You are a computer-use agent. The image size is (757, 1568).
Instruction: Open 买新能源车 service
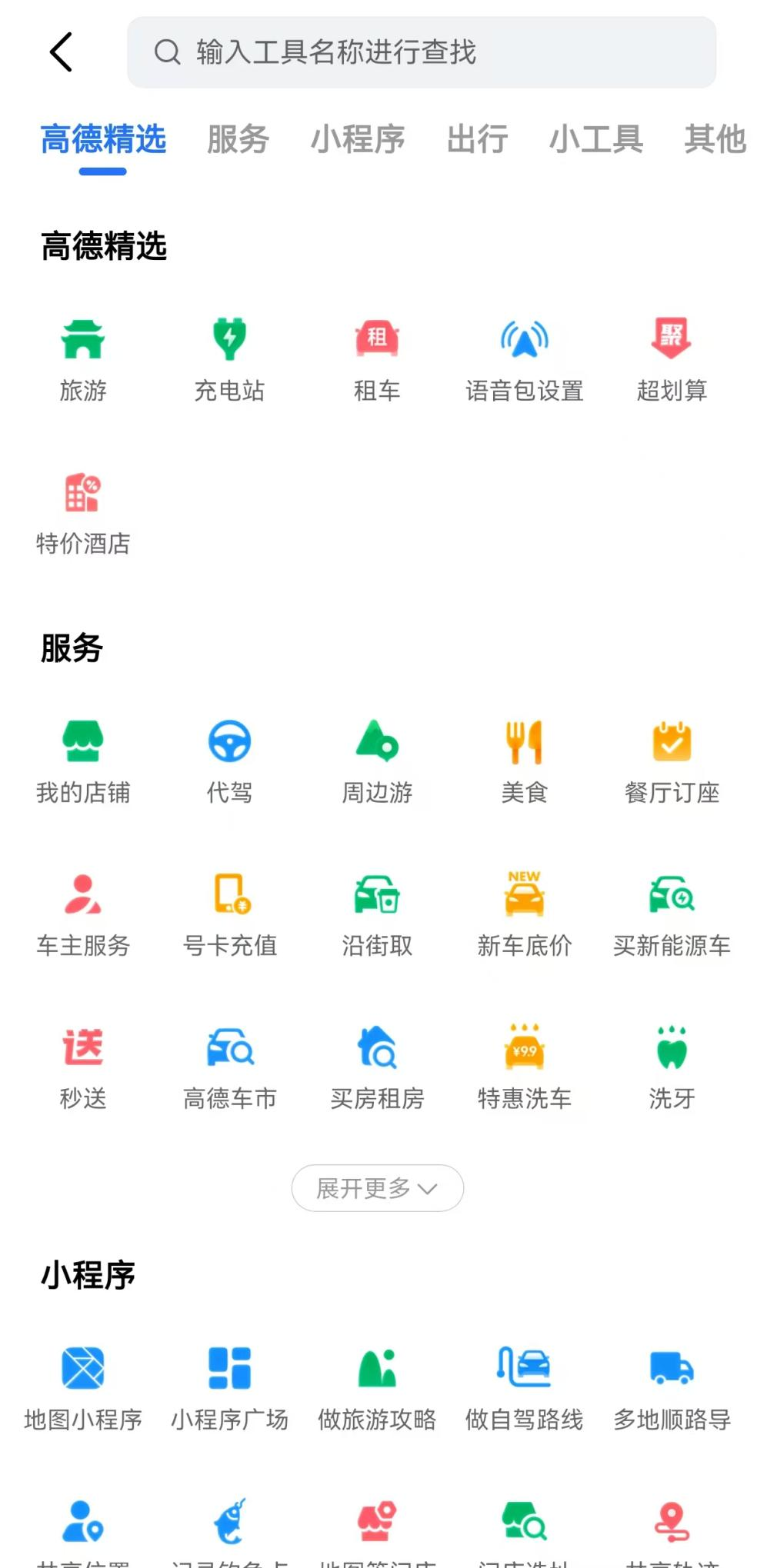click(x=672, y=914)
